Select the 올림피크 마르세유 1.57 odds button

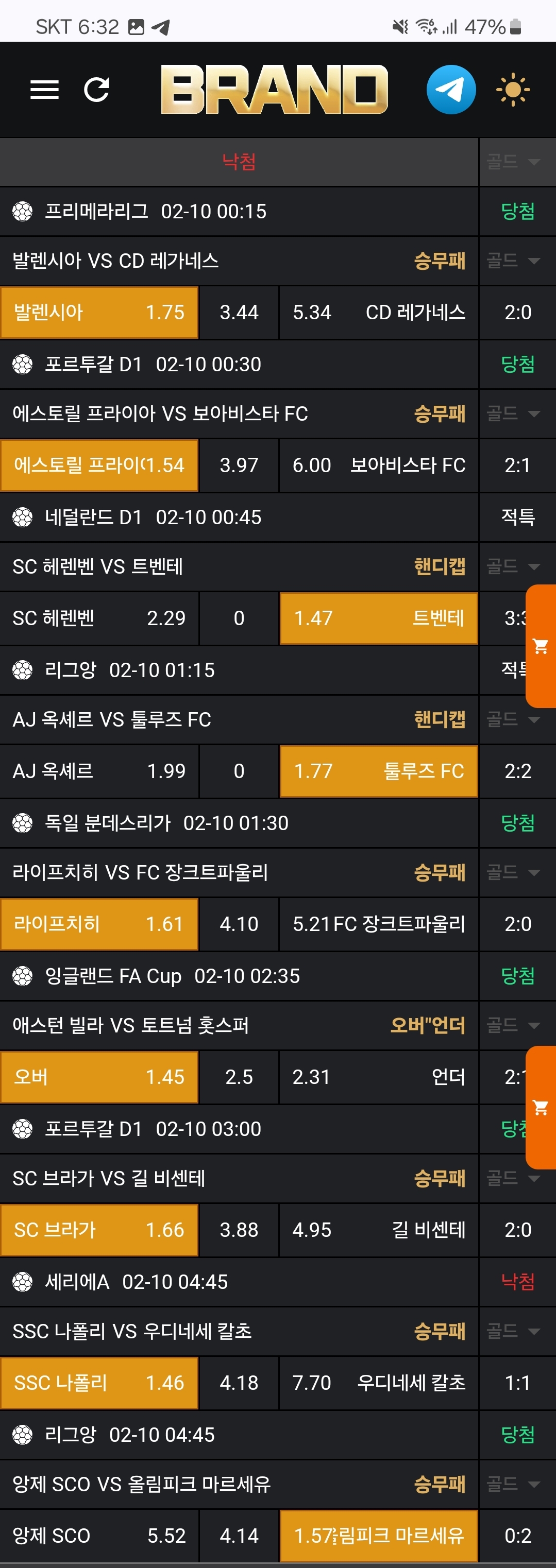378,1536
